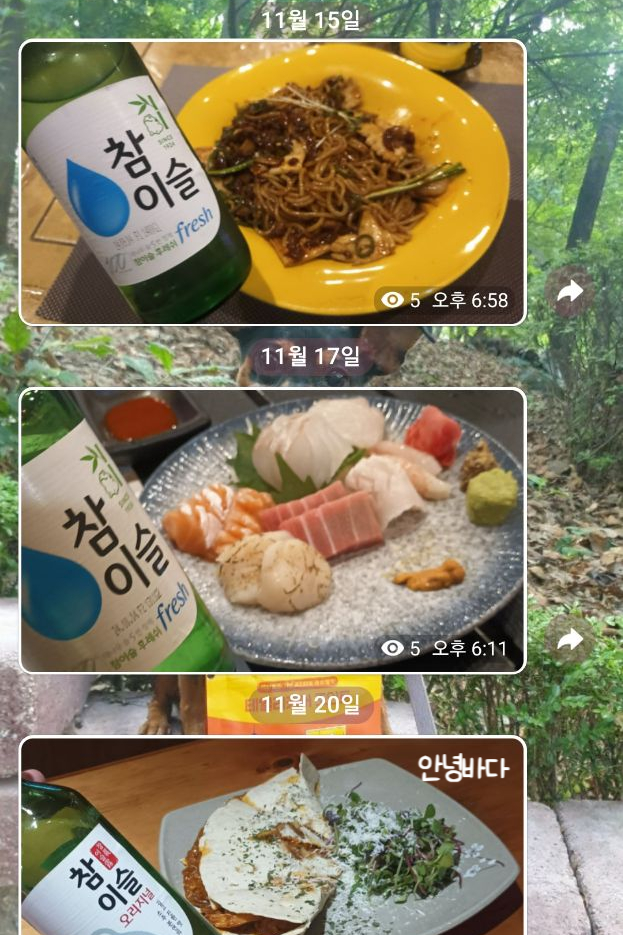Open the sashimi photo from 11월 17일

pyautogui.click(x=272, y=530)
